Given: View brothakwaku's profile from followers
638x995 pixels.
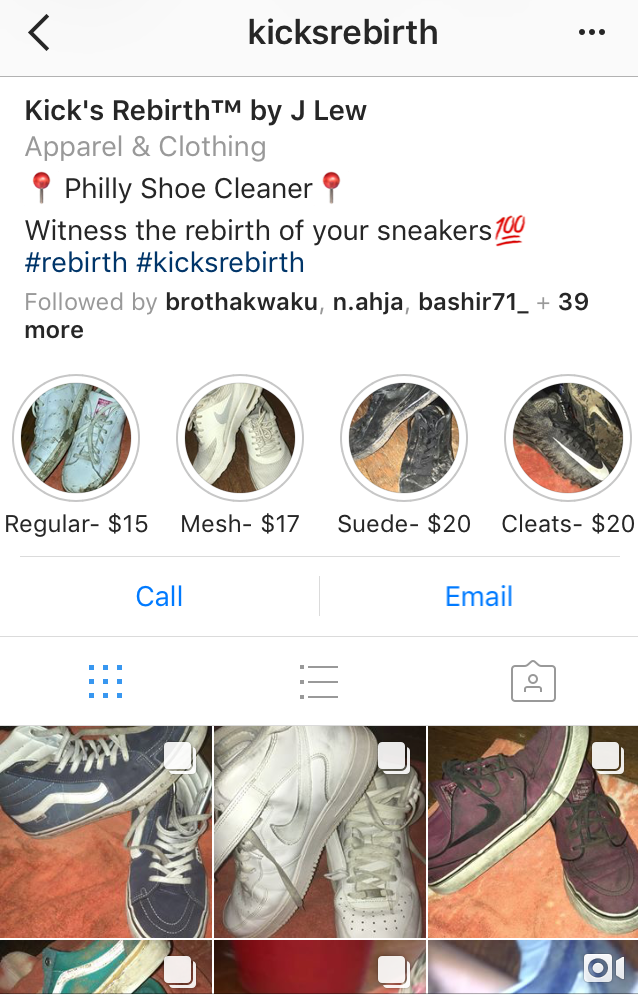Looking at the screenshot, I should click(x=241, y=302).
